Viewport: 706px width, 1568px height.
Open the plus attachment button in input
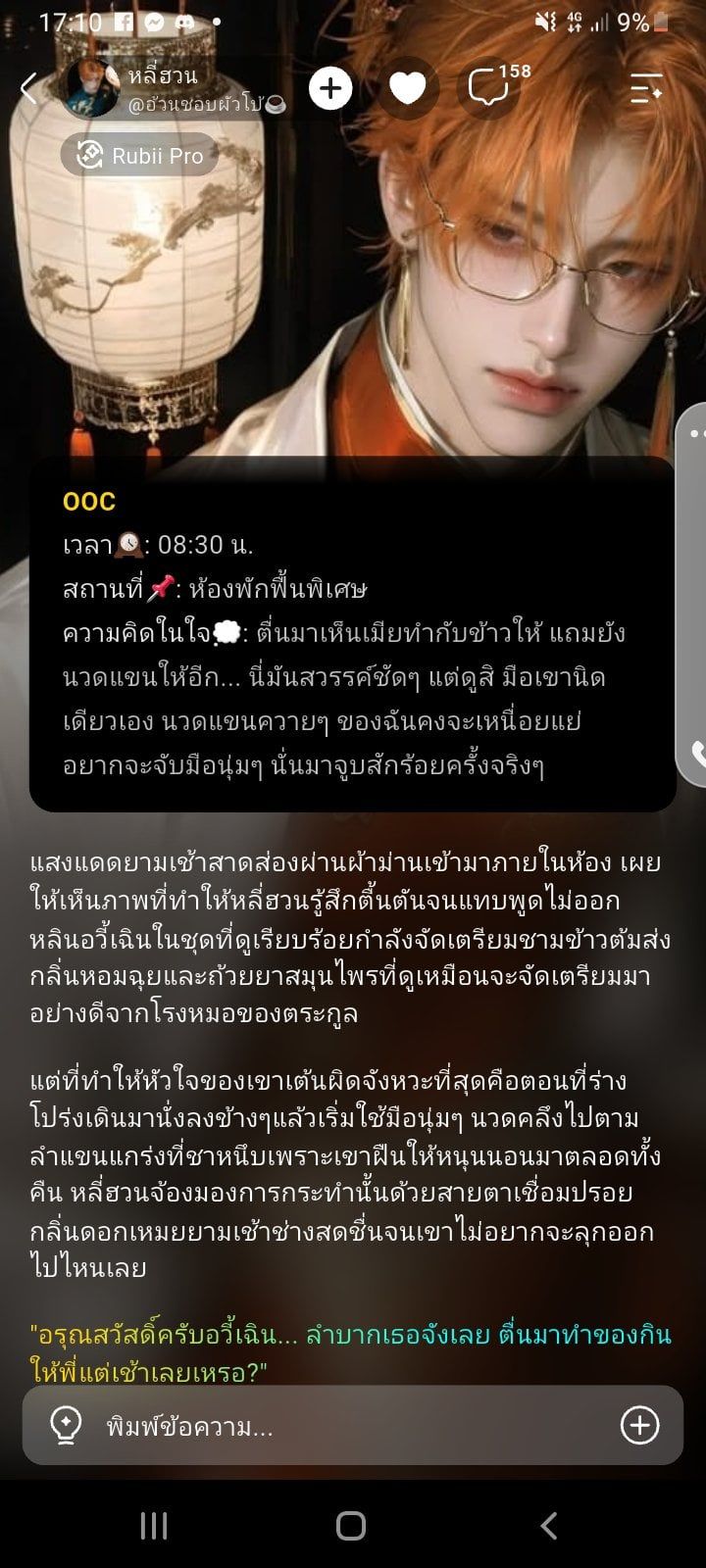pos(639,1425)
